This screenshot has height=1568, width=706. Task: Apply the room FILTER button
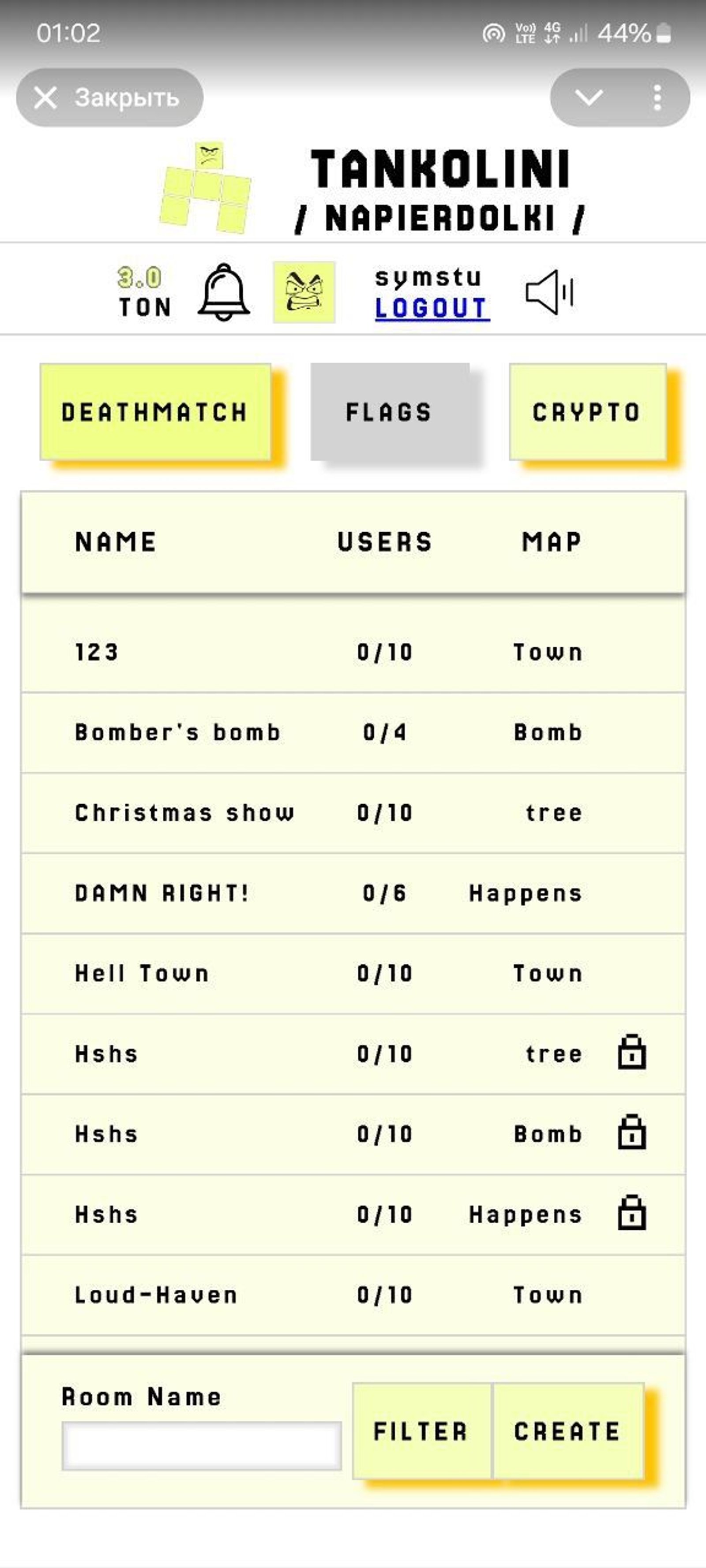click(x=421, y=1431)
